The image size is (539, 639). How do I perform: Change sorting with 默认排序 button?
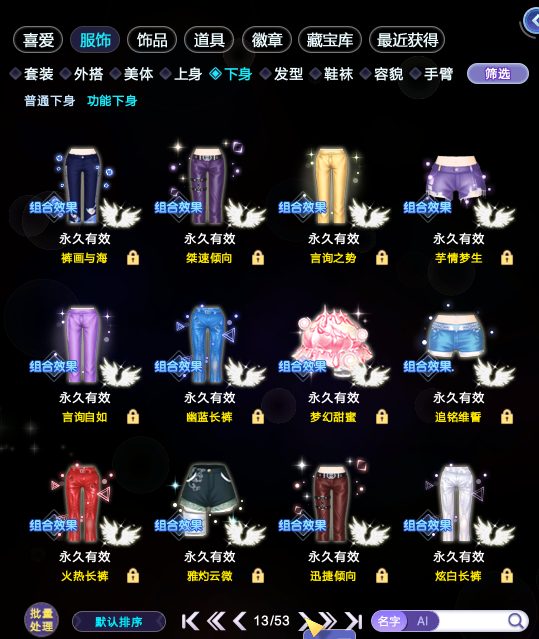coord(119,622)
